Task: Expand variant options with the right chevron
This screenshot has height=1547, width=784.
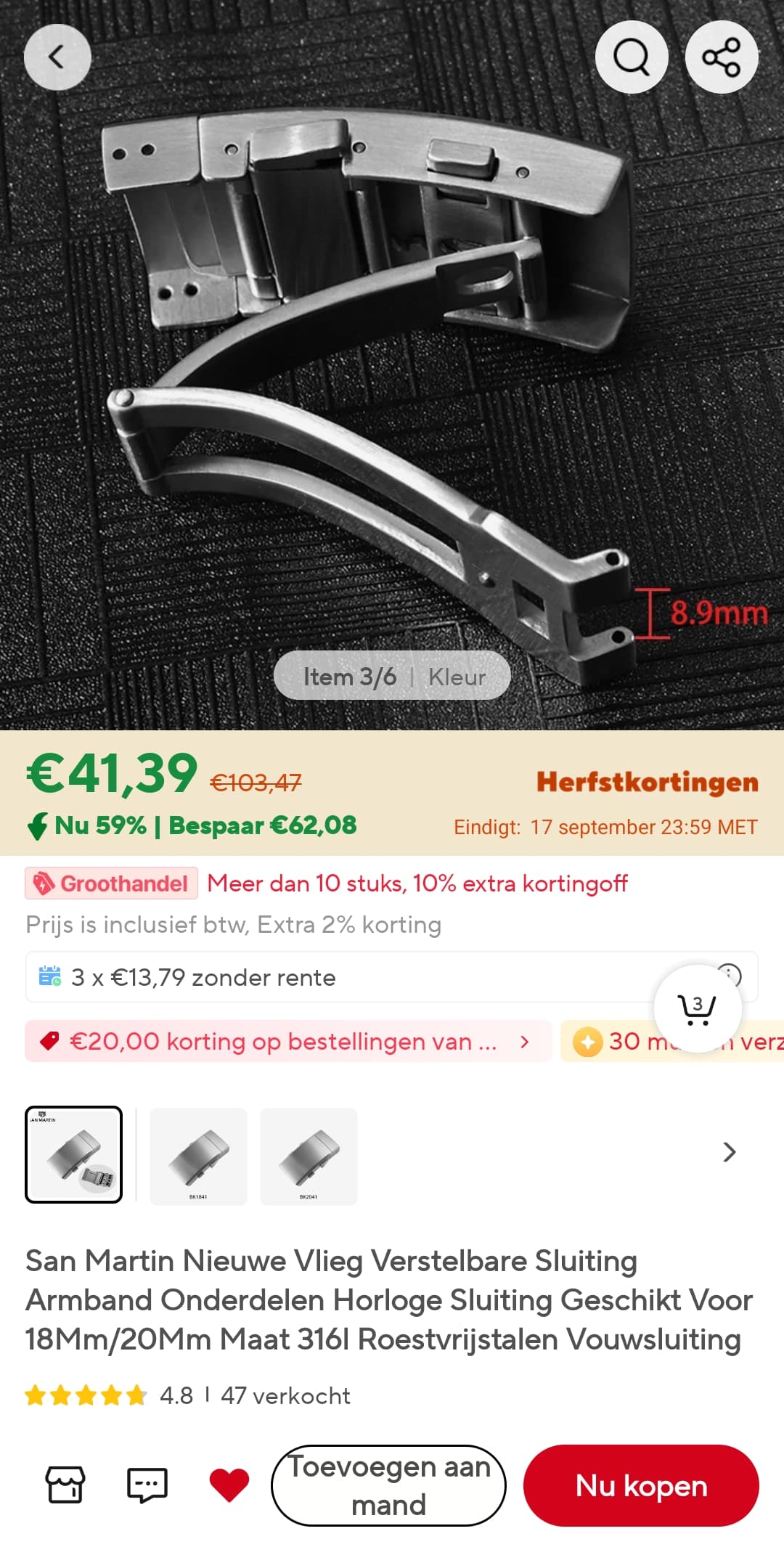Action: 730,1152
